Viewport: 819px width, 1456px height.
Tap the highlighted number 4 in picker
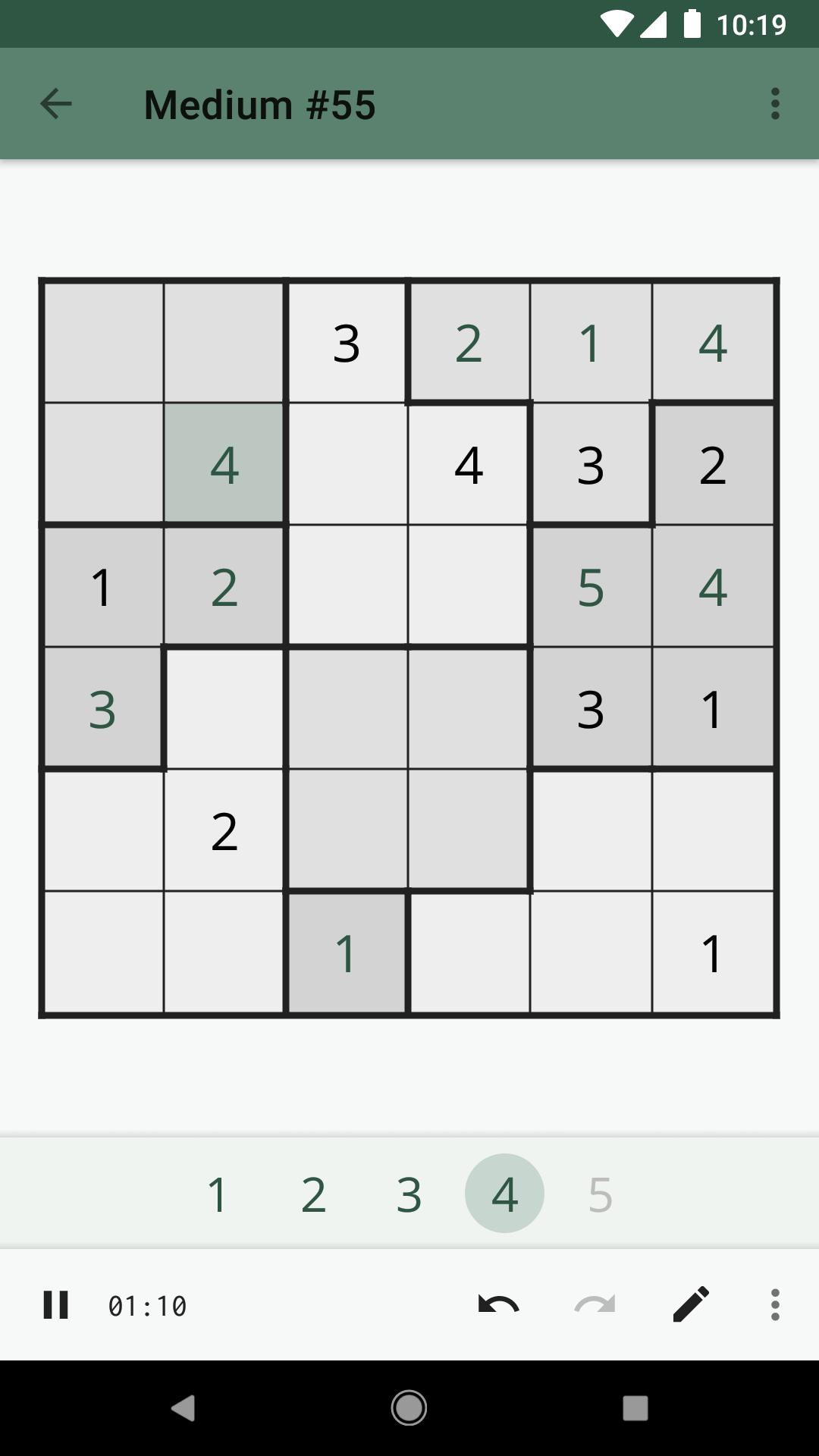[504, 1194]
